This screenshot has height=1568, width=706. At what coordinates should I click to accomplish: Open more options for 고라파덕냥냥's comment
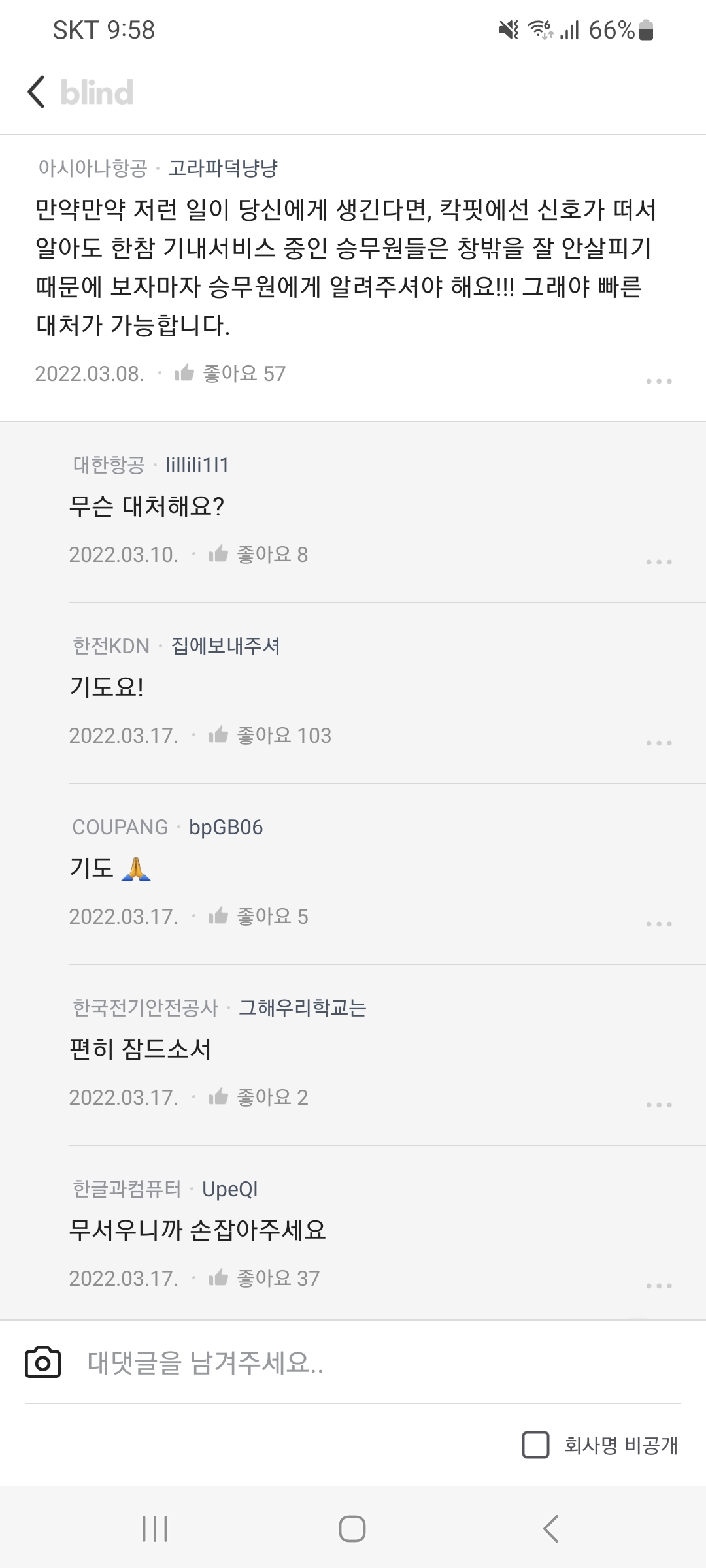click(659, 381)
